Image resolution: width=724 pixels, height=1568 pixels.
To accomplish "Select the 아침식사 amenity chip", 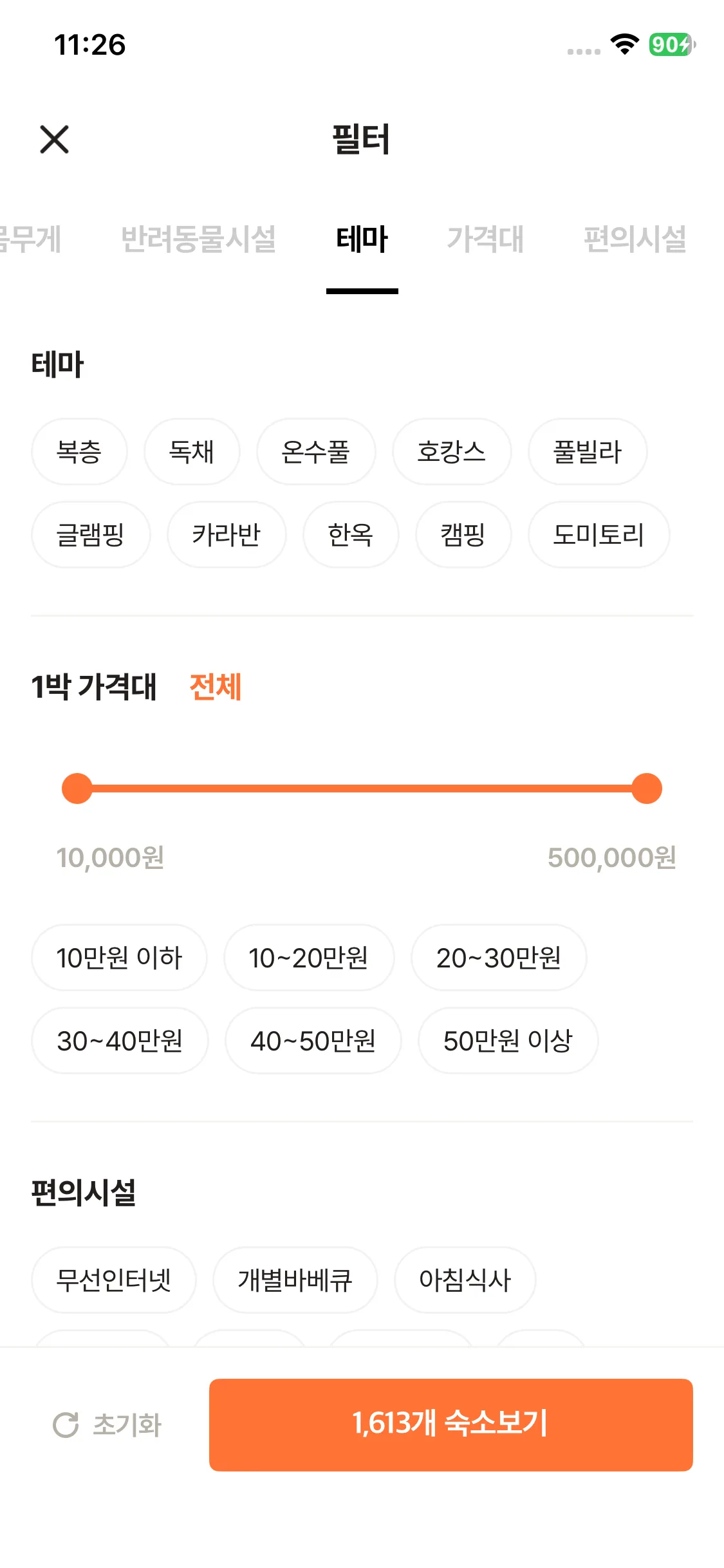I will tap(465, 1280).
